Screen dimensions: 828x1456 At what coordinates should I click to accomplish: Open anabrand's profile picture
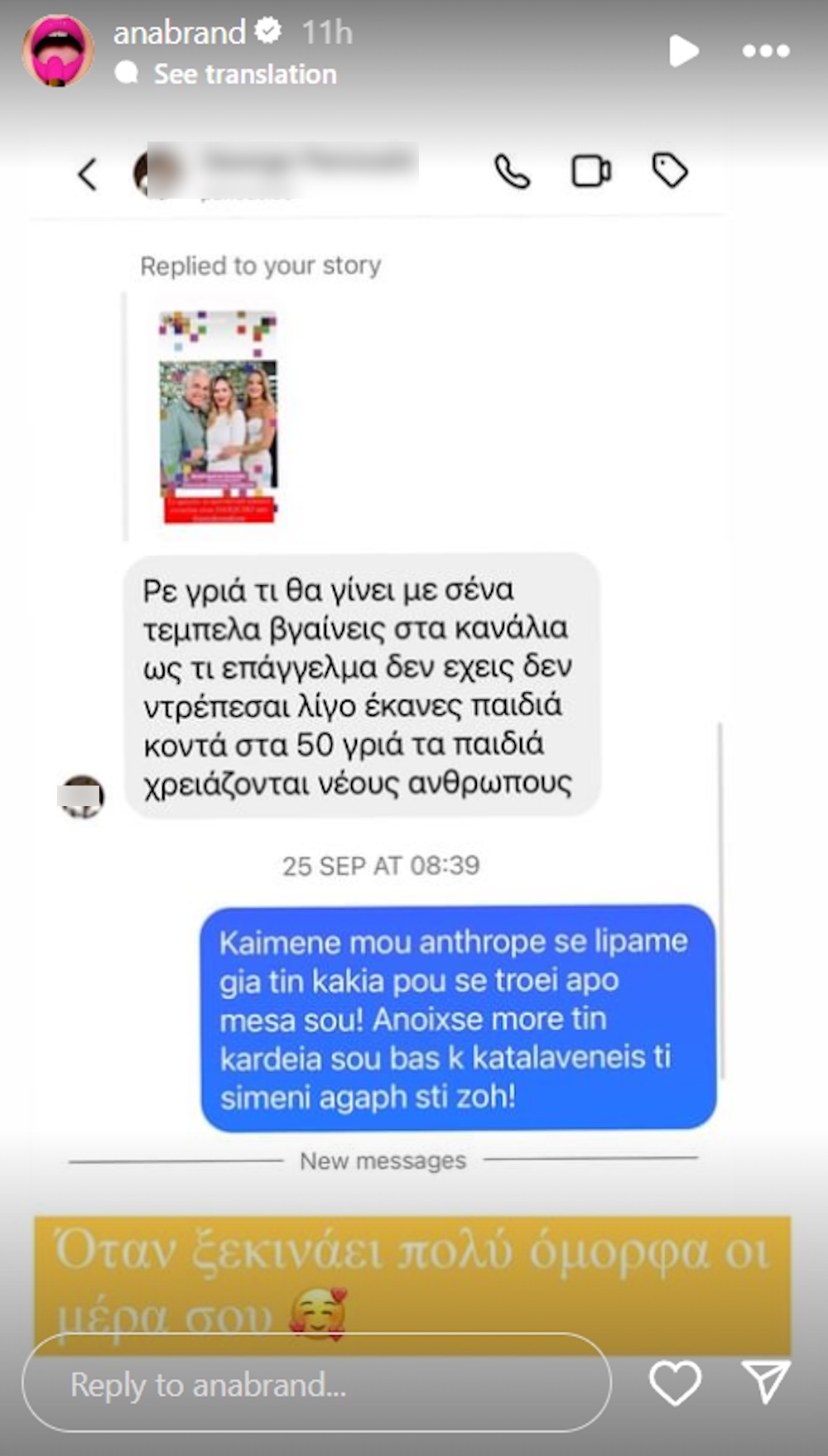(x=57, y=50)
